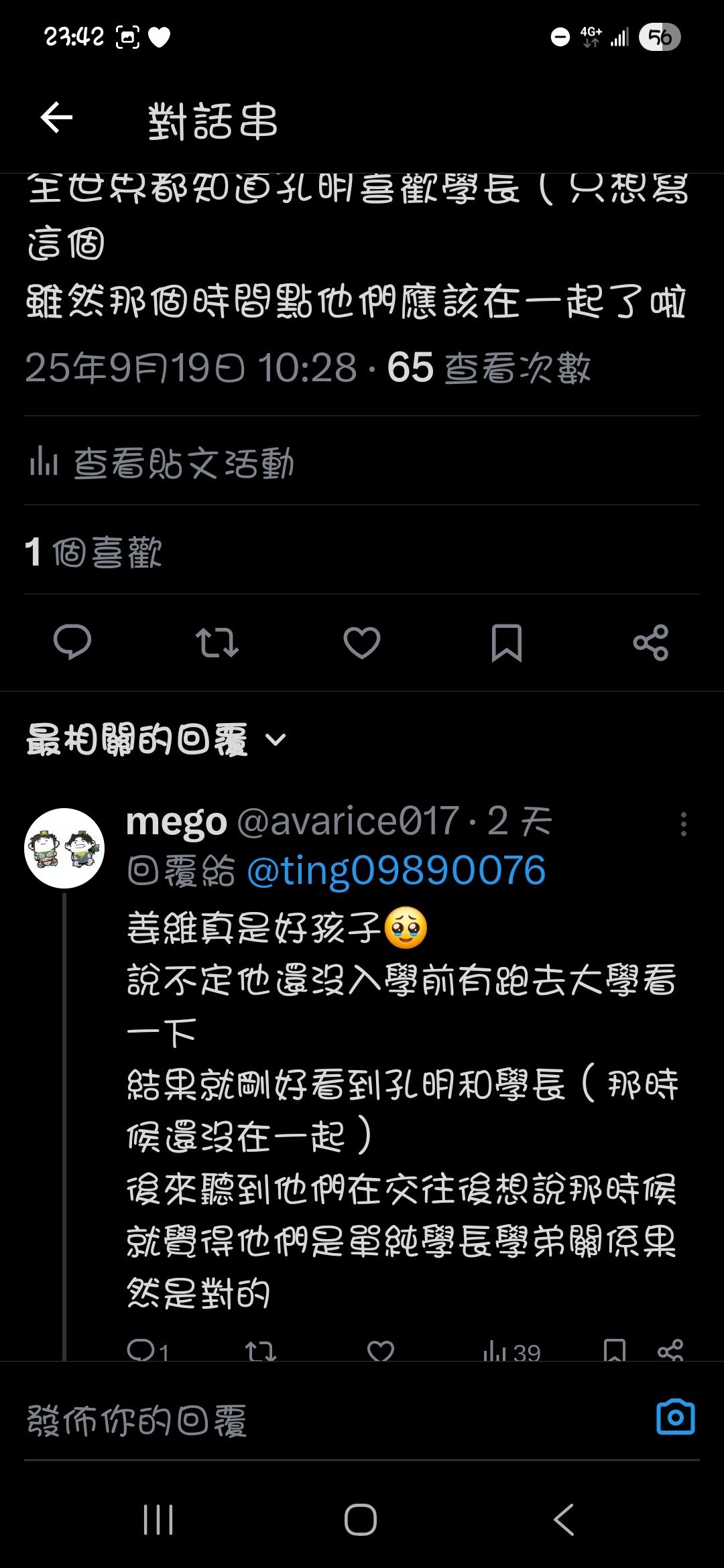View who liked via 1 個喜歡

coord(94,552)
